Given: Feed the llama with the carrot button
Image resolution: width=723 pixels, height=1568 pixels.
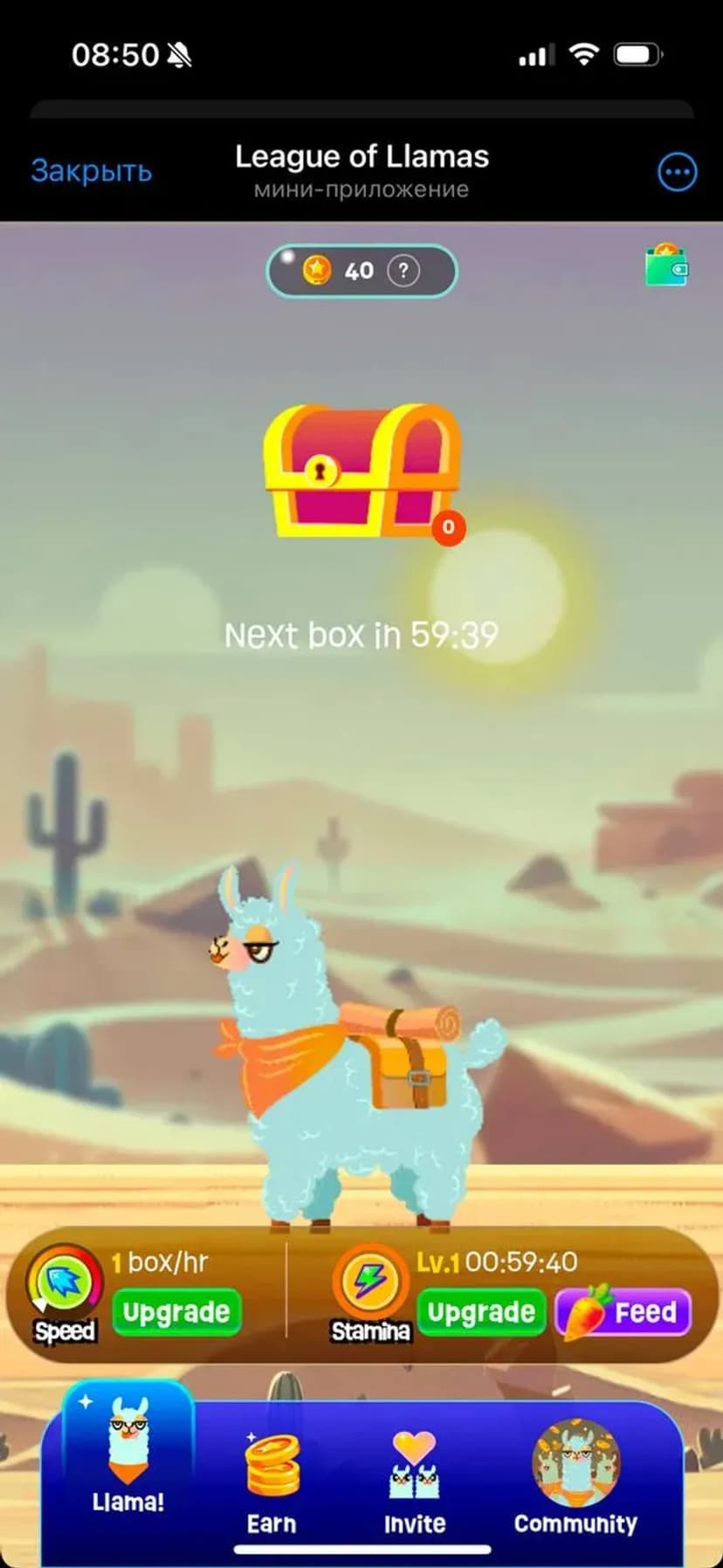Looking at the screenshot, I should click(623, 1312).
